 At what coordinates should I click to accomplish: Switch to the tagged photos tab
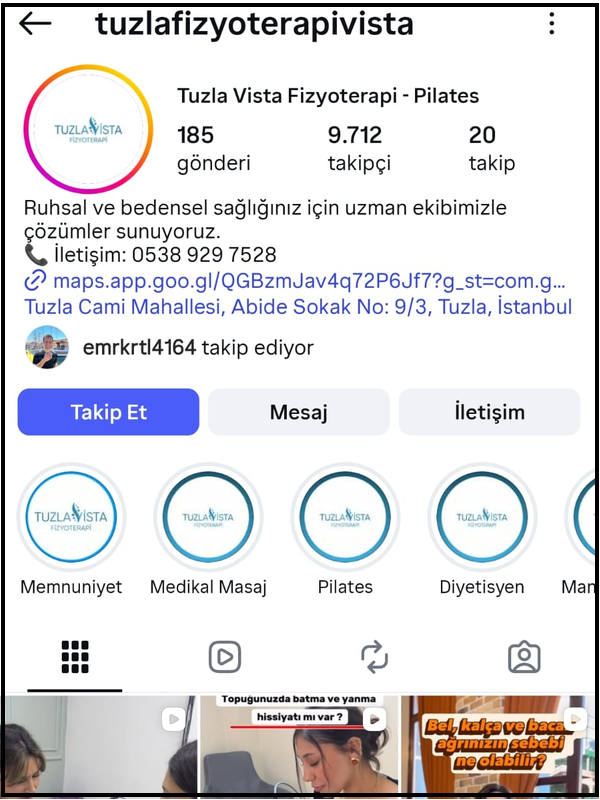point(524,657)
